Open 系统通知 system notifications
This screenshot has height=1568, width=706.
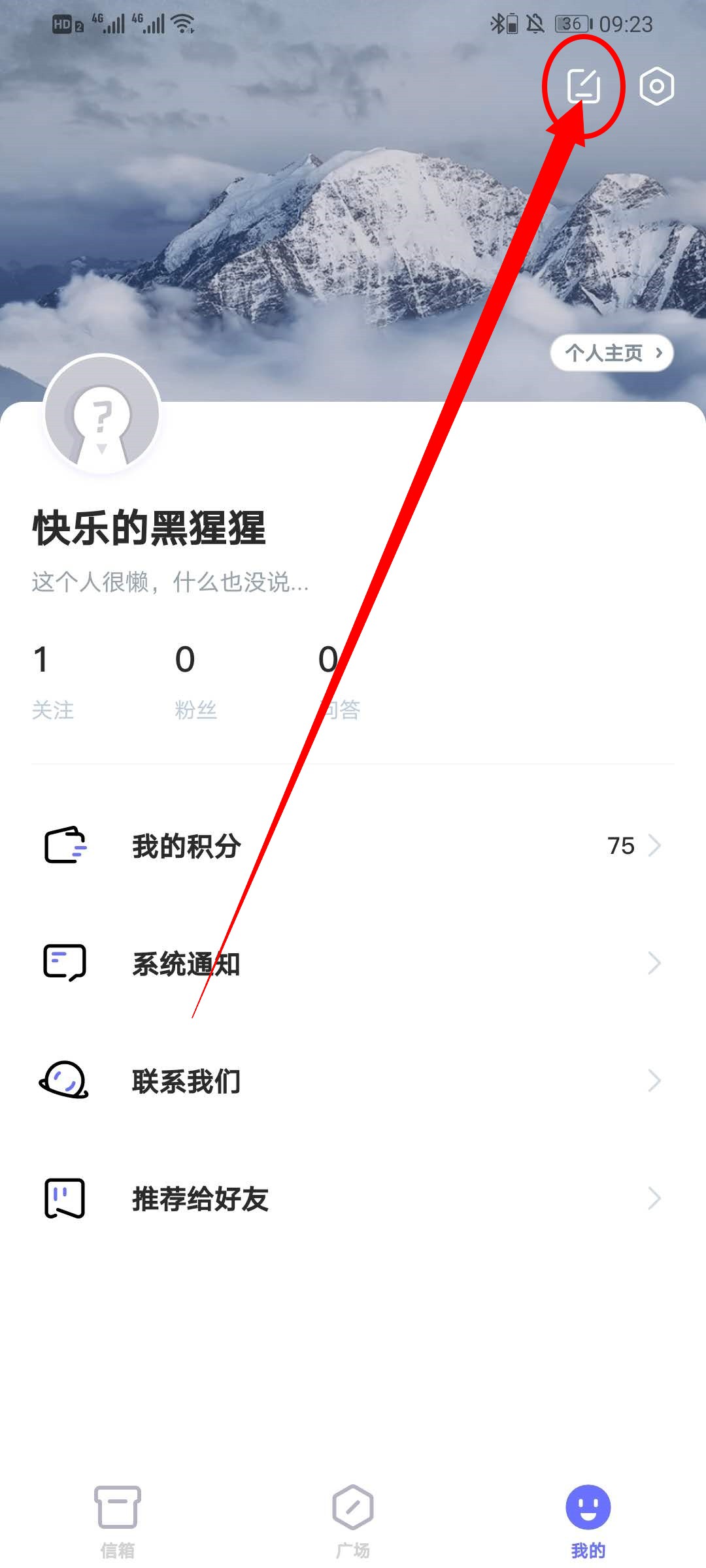pos(353,964)
